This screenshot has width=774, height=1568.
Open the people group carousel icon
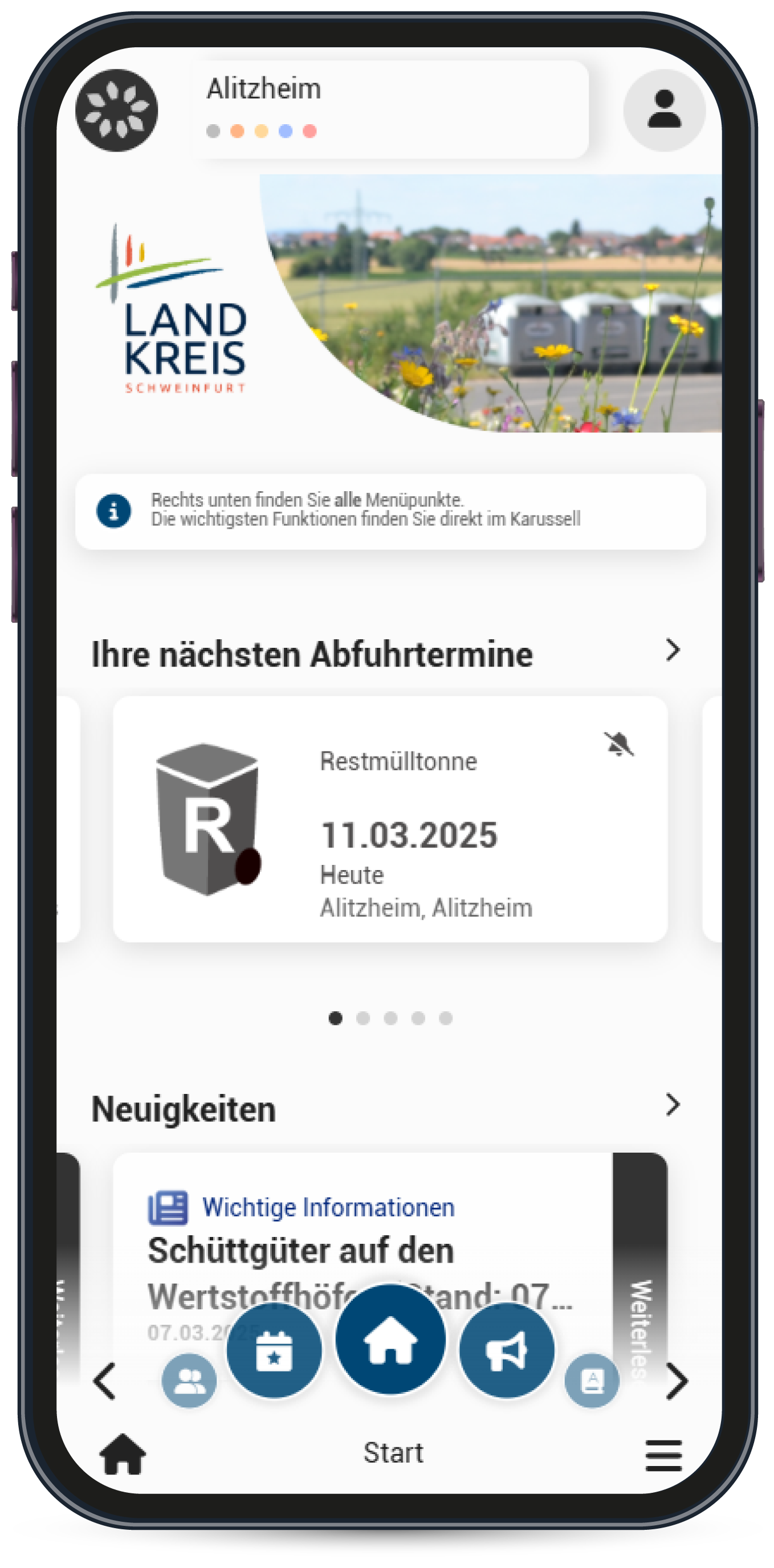pos(189,1381)
